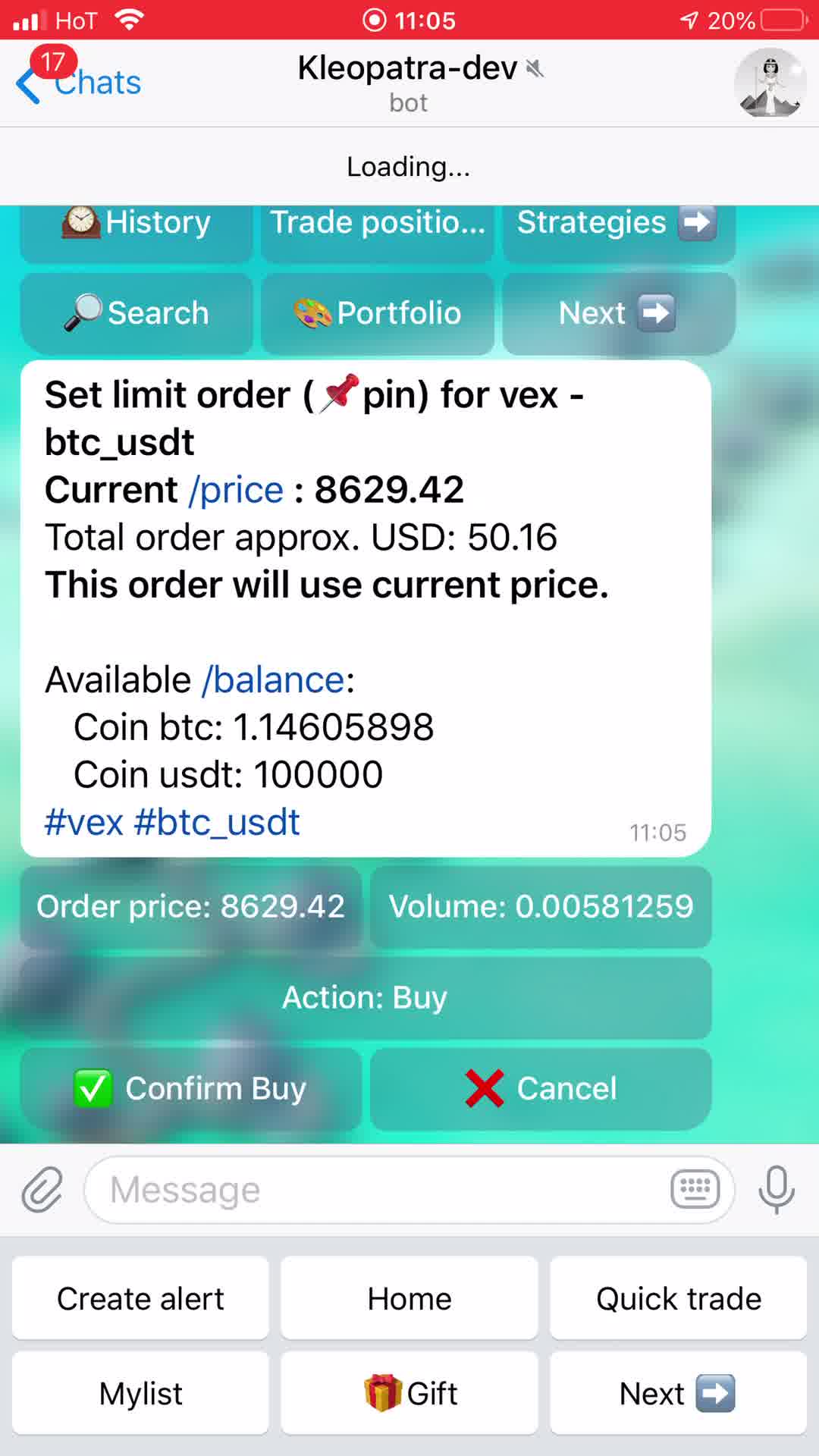Open the History inline button
This screenshot has width=819, height=1456.
[x=136, y=226]
